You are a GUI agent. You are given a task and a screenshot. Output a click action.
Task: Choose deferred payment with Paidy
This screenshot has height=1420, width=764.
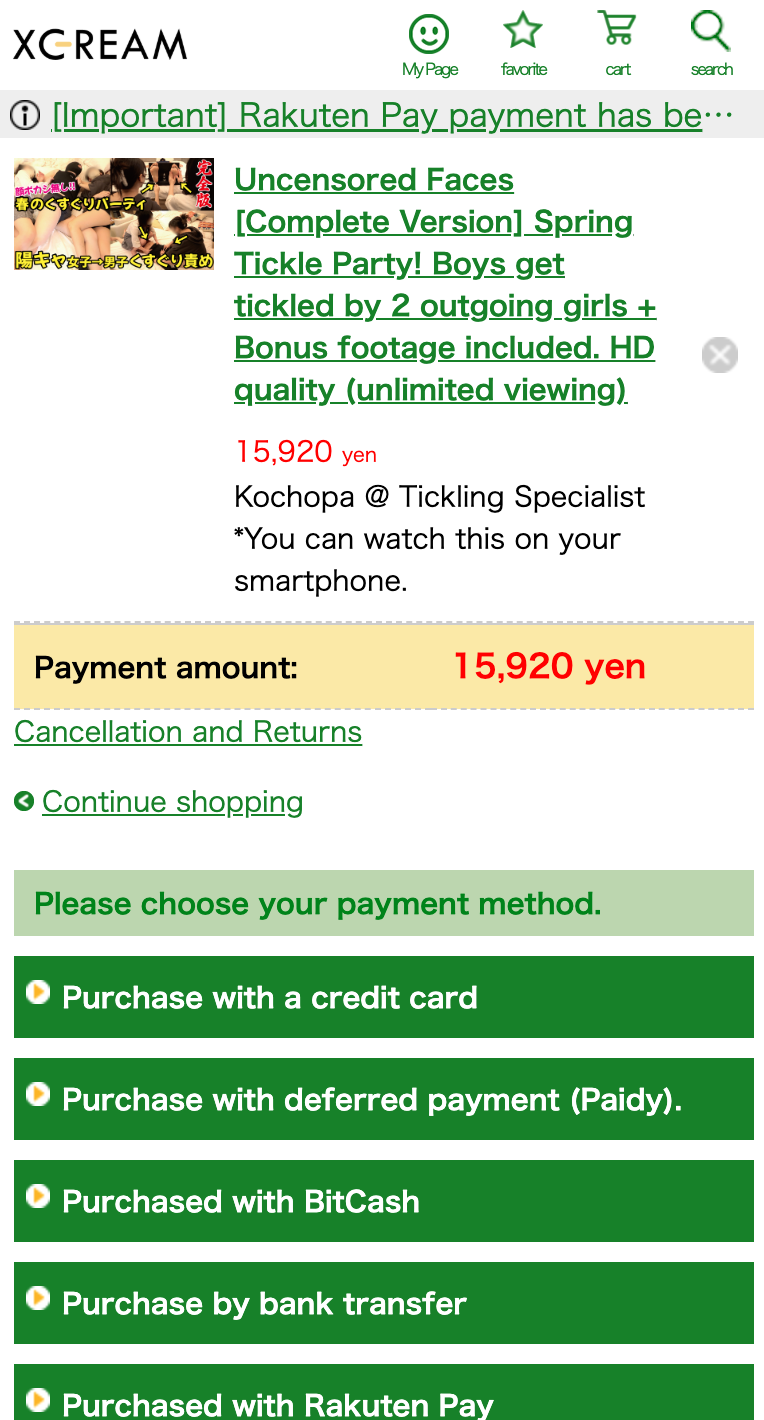pos(382,1099)
